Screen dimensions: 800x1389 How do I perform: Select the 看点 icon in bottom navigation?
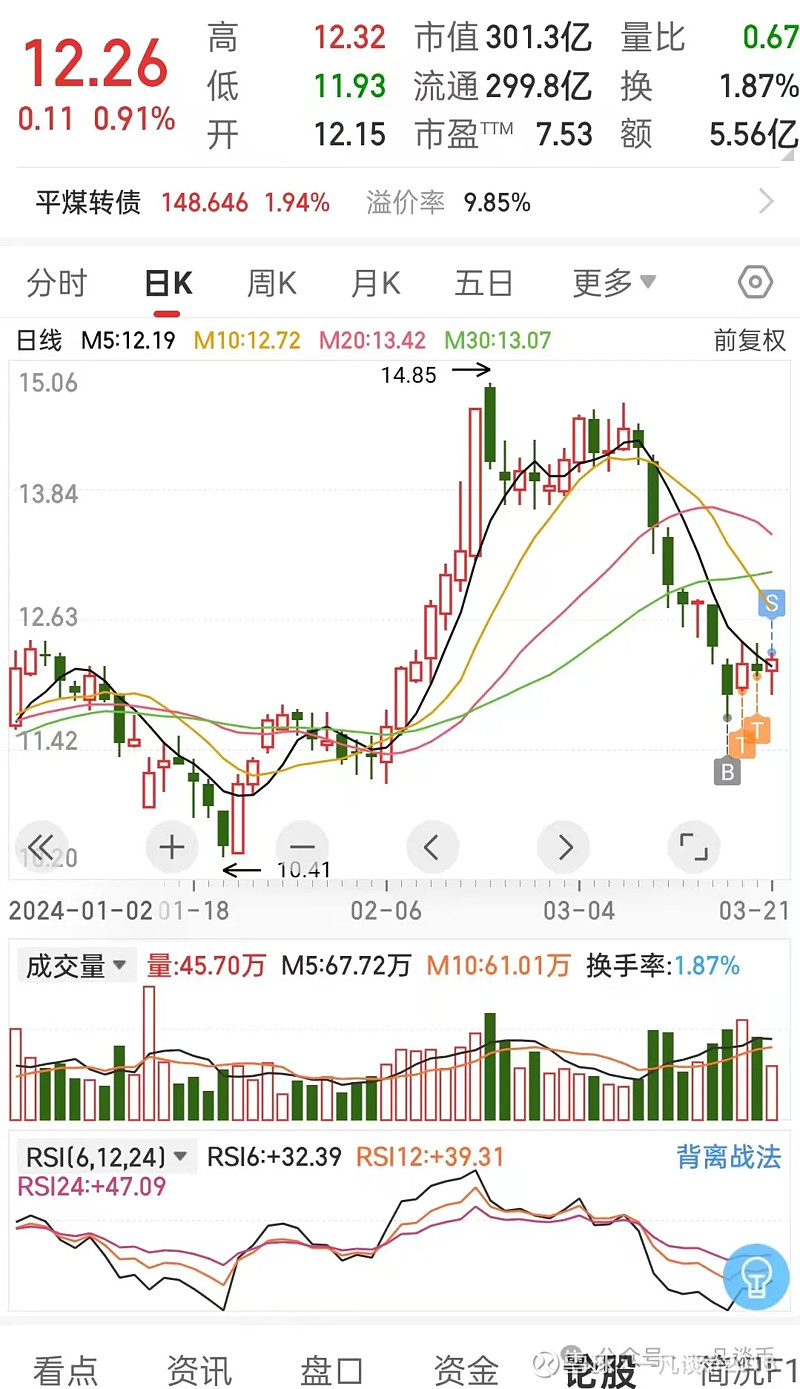[66, 1372]
